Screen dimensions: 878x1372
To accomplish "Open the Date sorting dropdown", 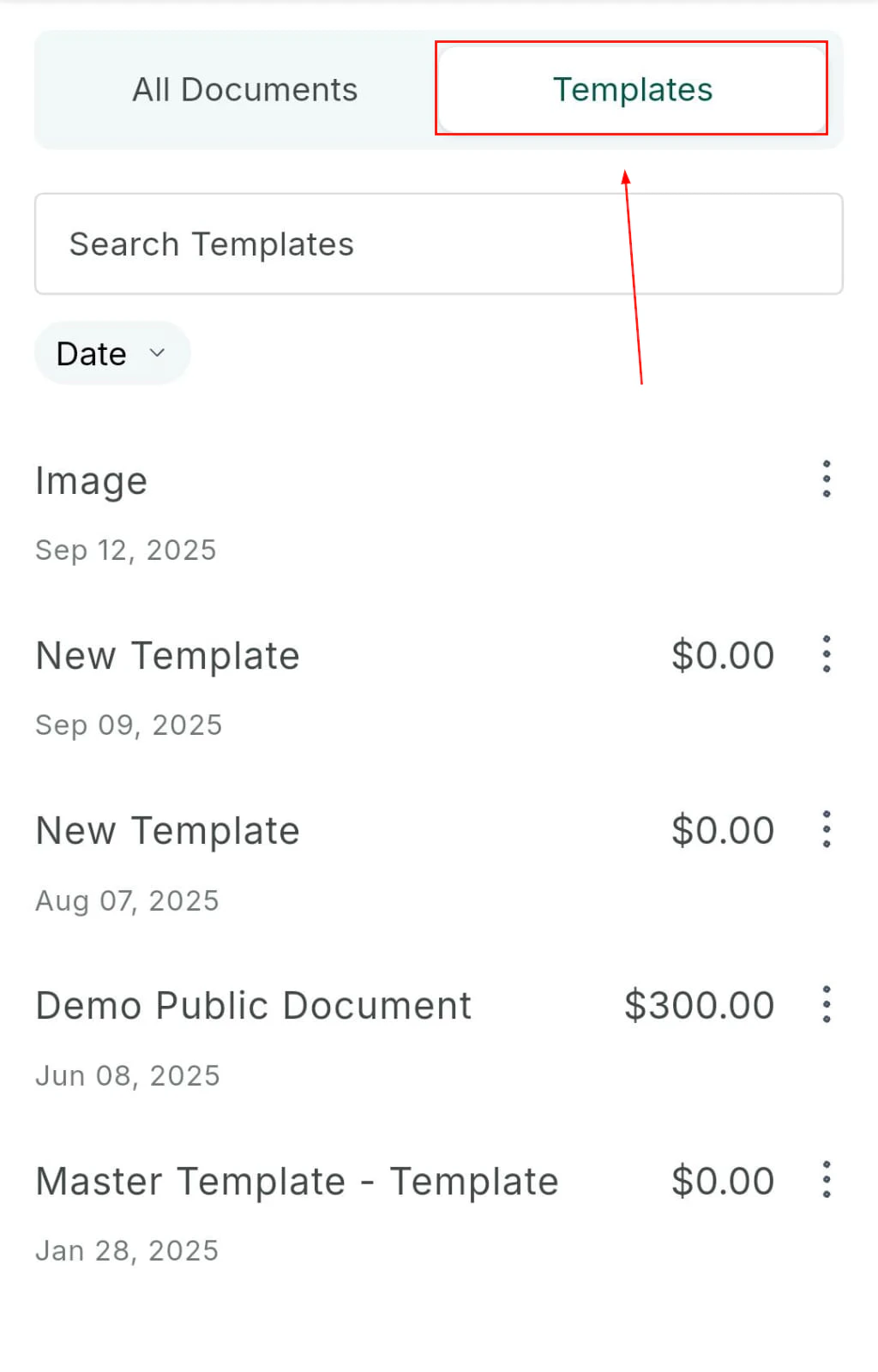I will [x=111, y=353].
